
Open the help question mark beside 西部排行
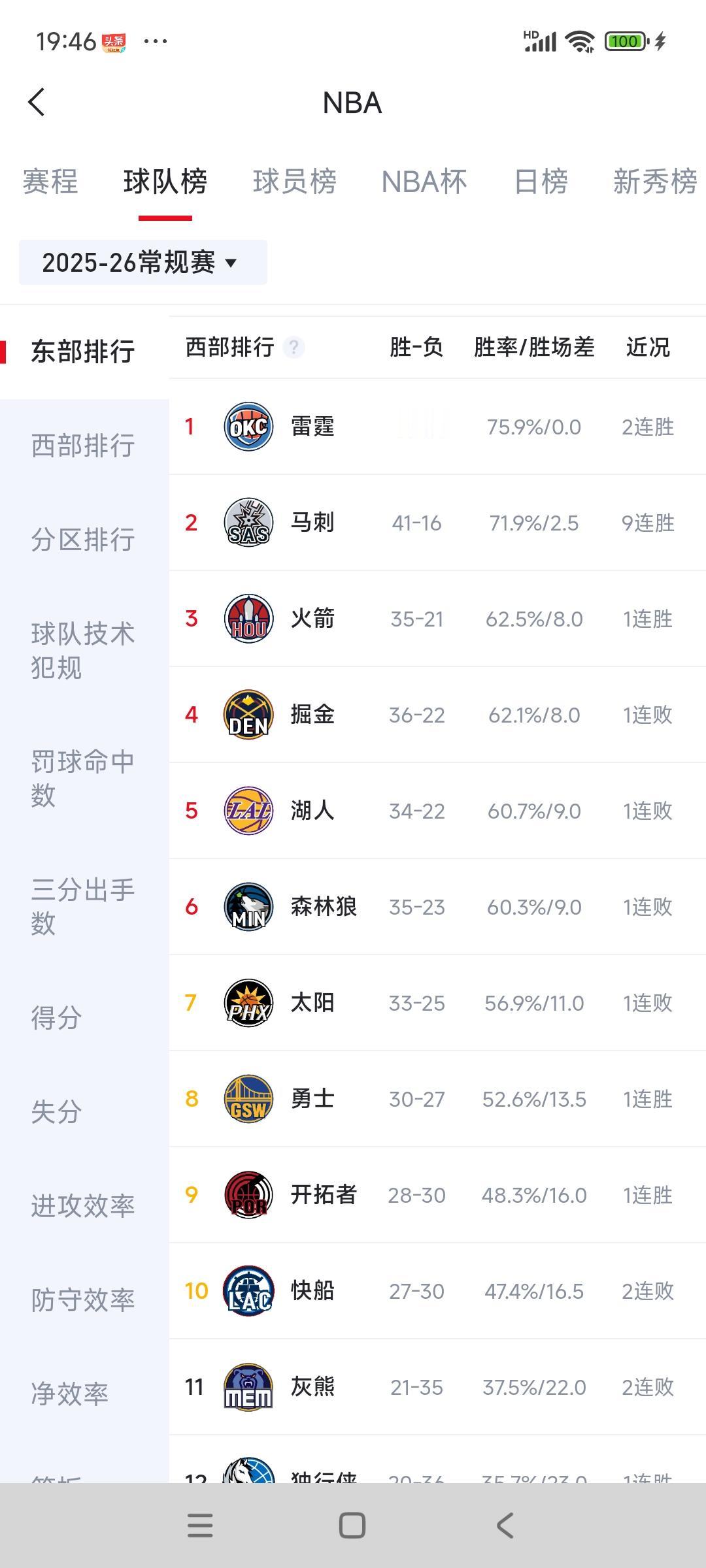295,347
